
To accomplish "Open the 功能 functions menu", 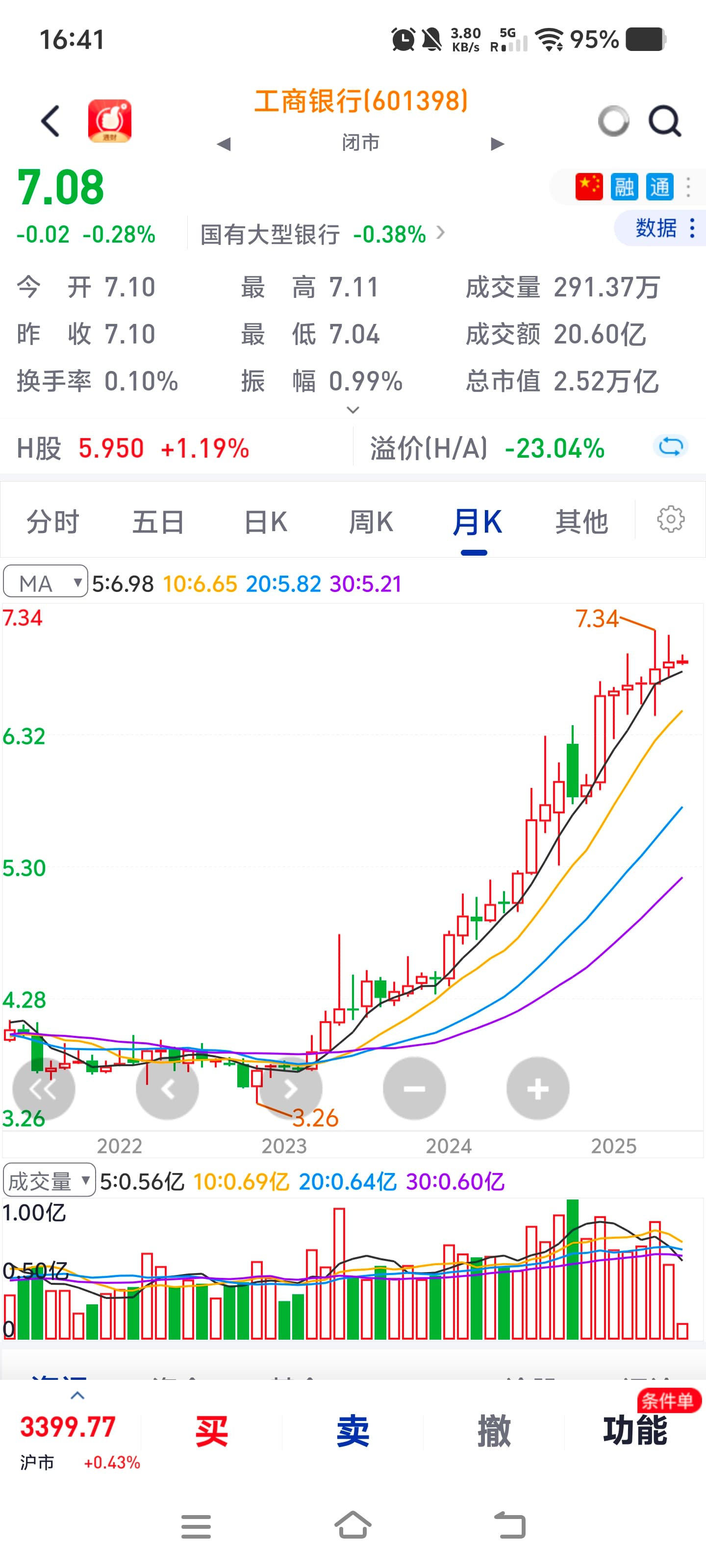I will click(x=635, y=1430).
